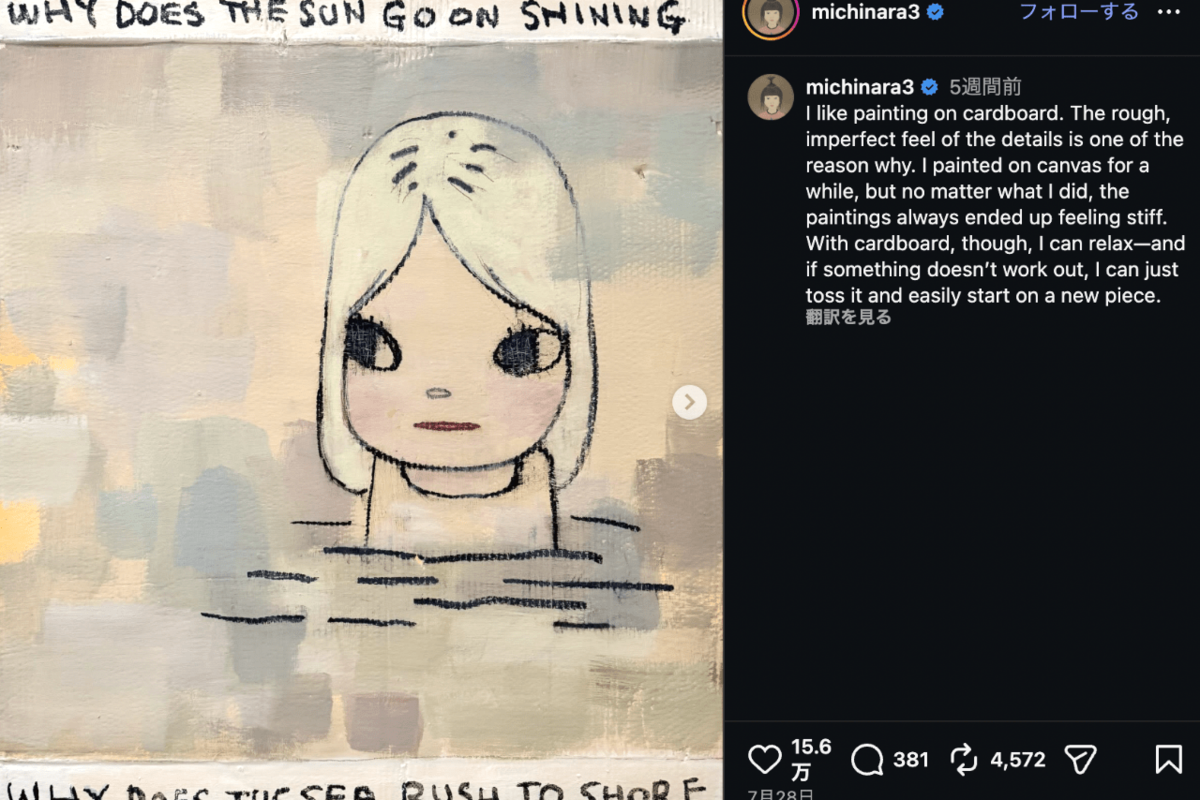The width and height of the screenshot is (1200, 800).
Task: Share the post with the paper plane icon
Action: point(1080,760)
